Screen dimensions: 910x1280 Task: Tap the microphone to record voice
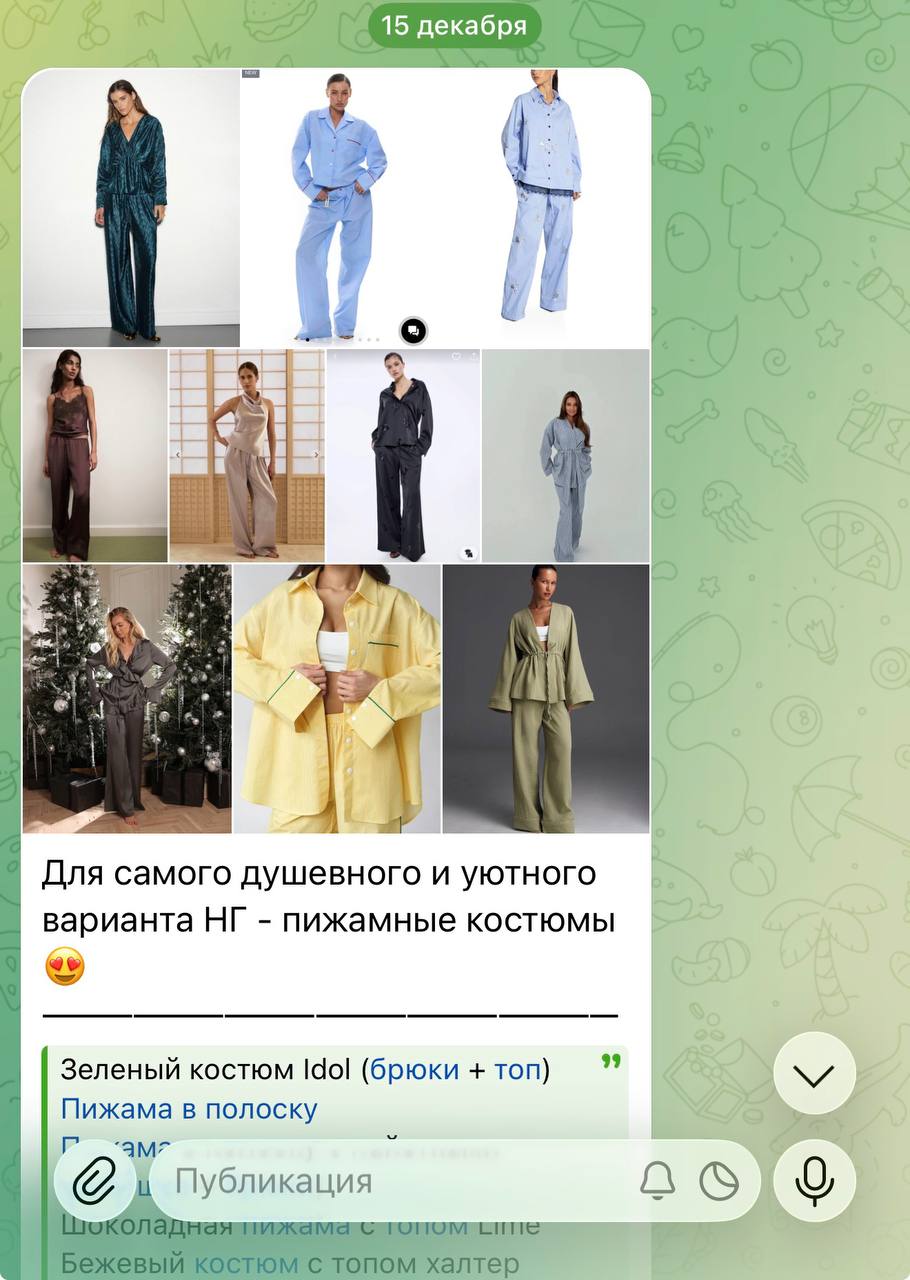pyautogui.click(x=814, y=1181)
